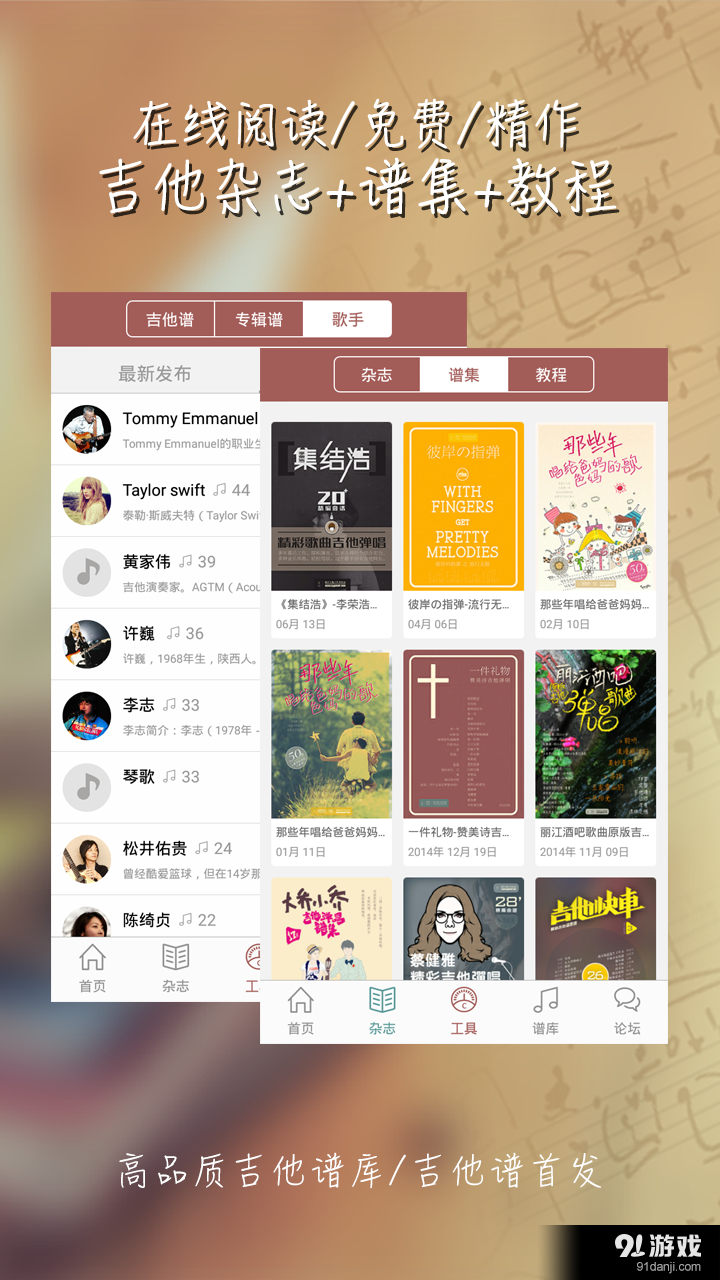Tap the 一件礼物 cross-cover thumbnail
The image size is (720, 1280).
(x=463, y=733)
